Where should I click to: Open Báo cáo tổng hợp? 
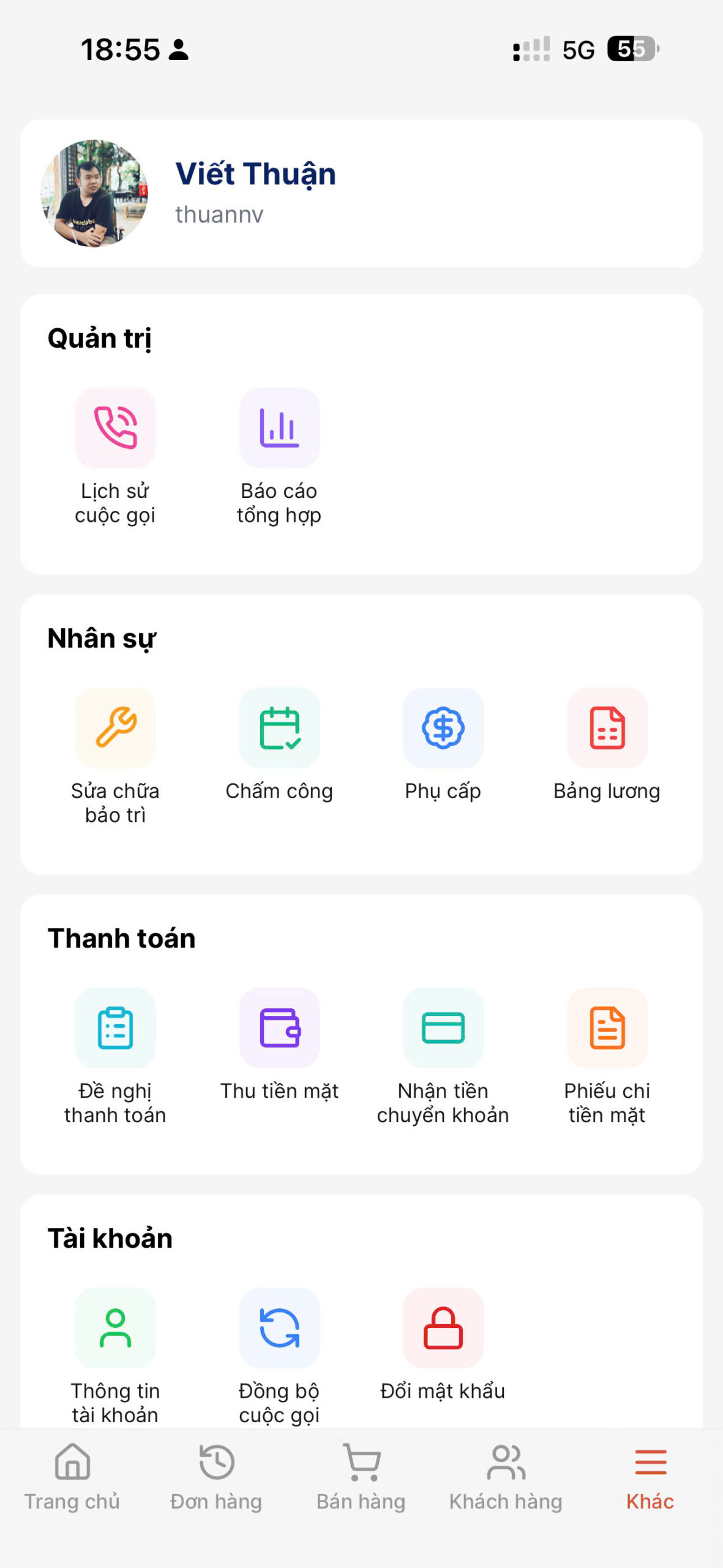[279, 428]
